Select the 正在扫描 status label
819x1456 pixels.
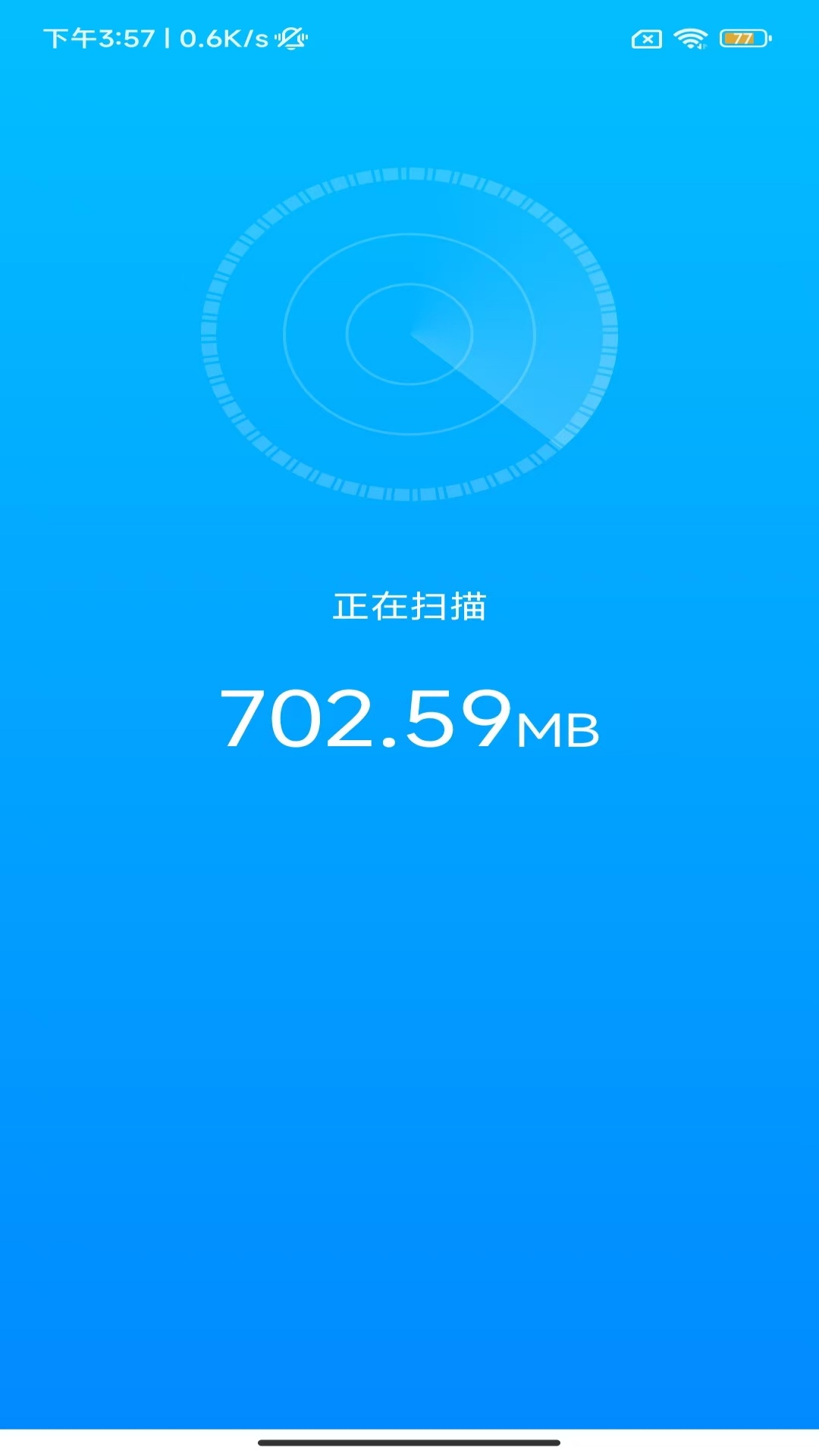click(x=409, y=603)
